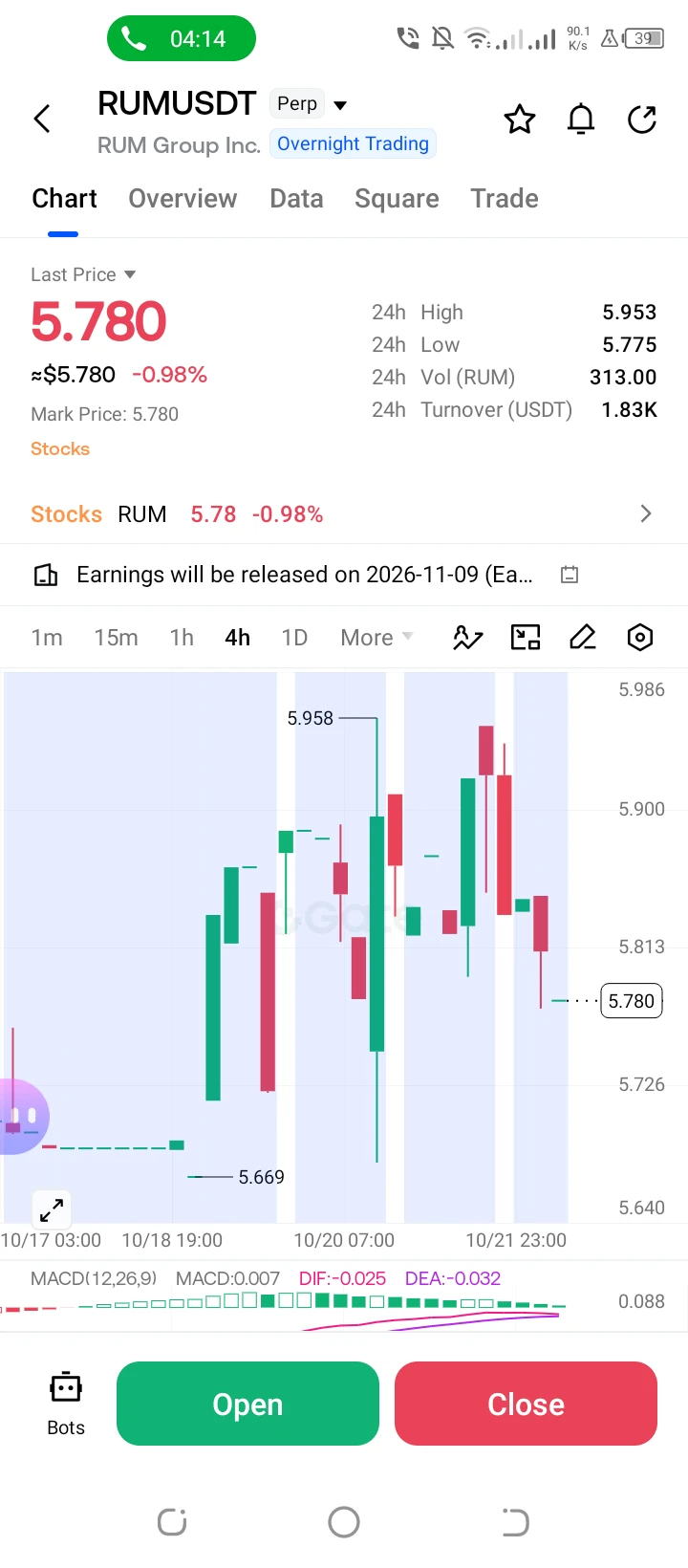Open the Trade tab

tap(505, 198)
